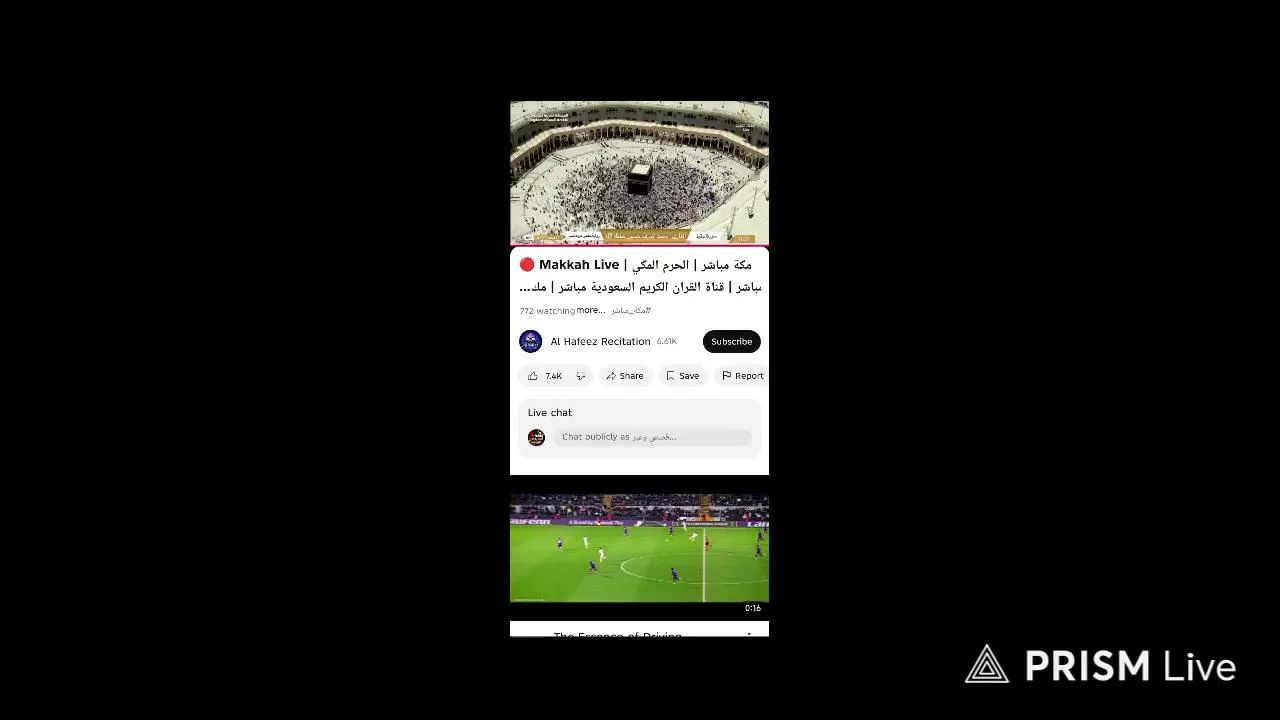Like the Makkah Live stream
Viewport: 1280px width, 720px height.
pyautogui.click(x=544, y=376)
